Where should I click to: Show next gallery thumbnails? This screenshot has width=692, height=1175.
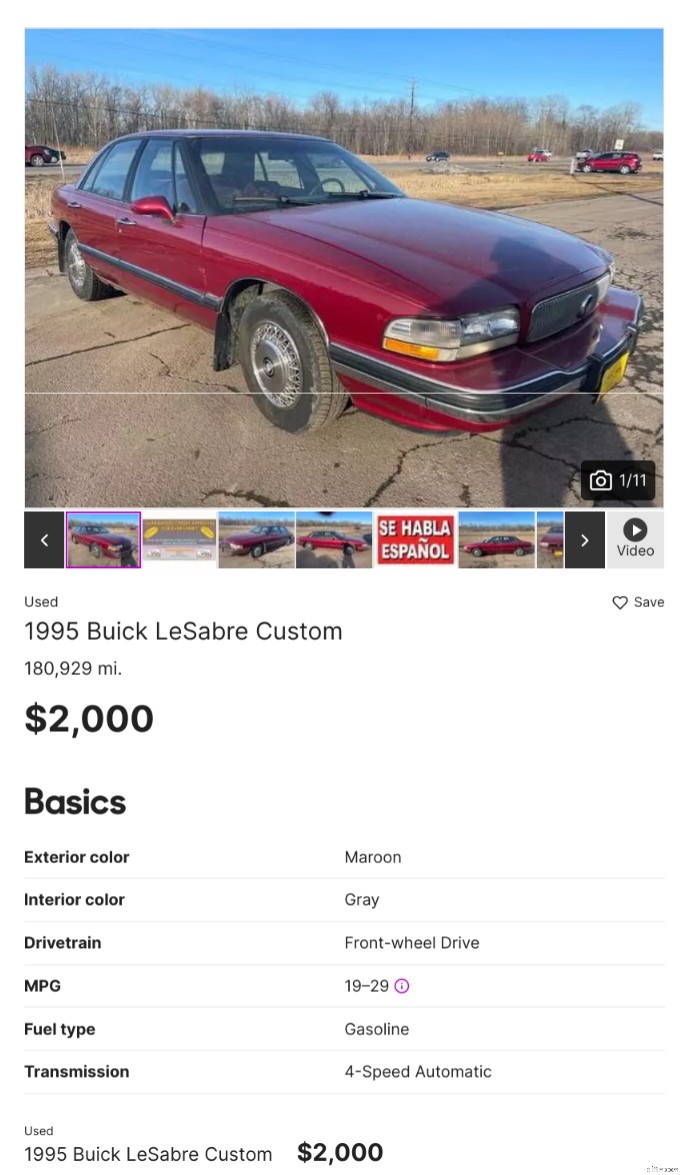tap(584, 540)
